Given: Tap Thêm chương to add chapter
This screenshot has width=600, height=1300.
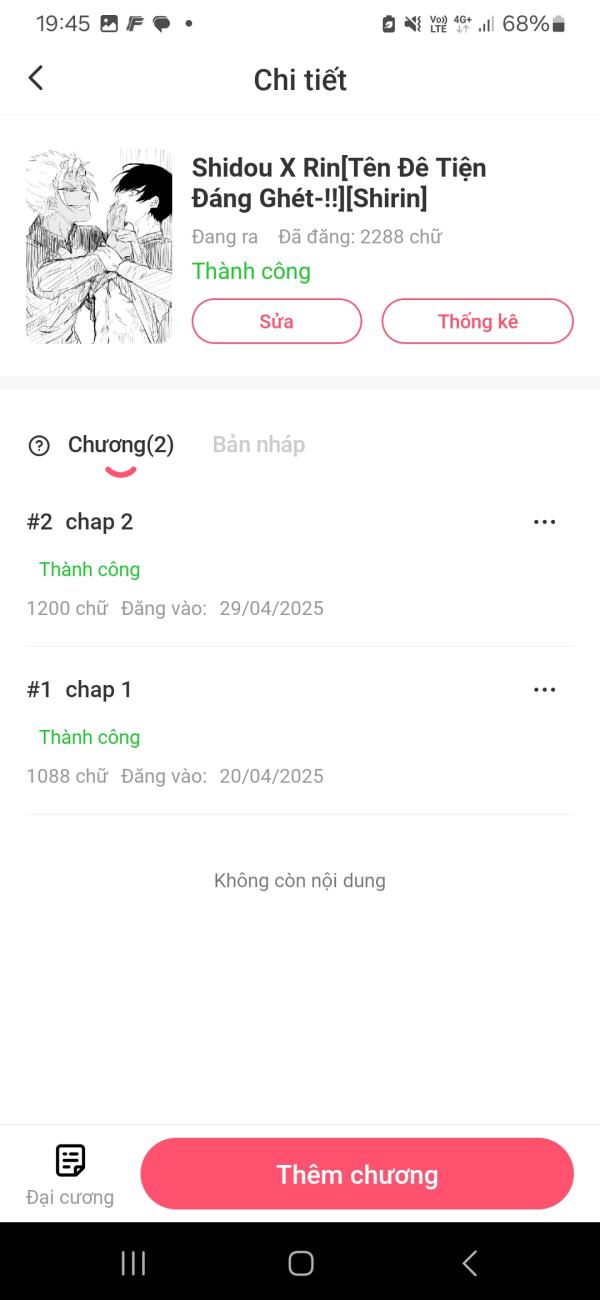Looking at the screenshot, I should [357, 1174].
